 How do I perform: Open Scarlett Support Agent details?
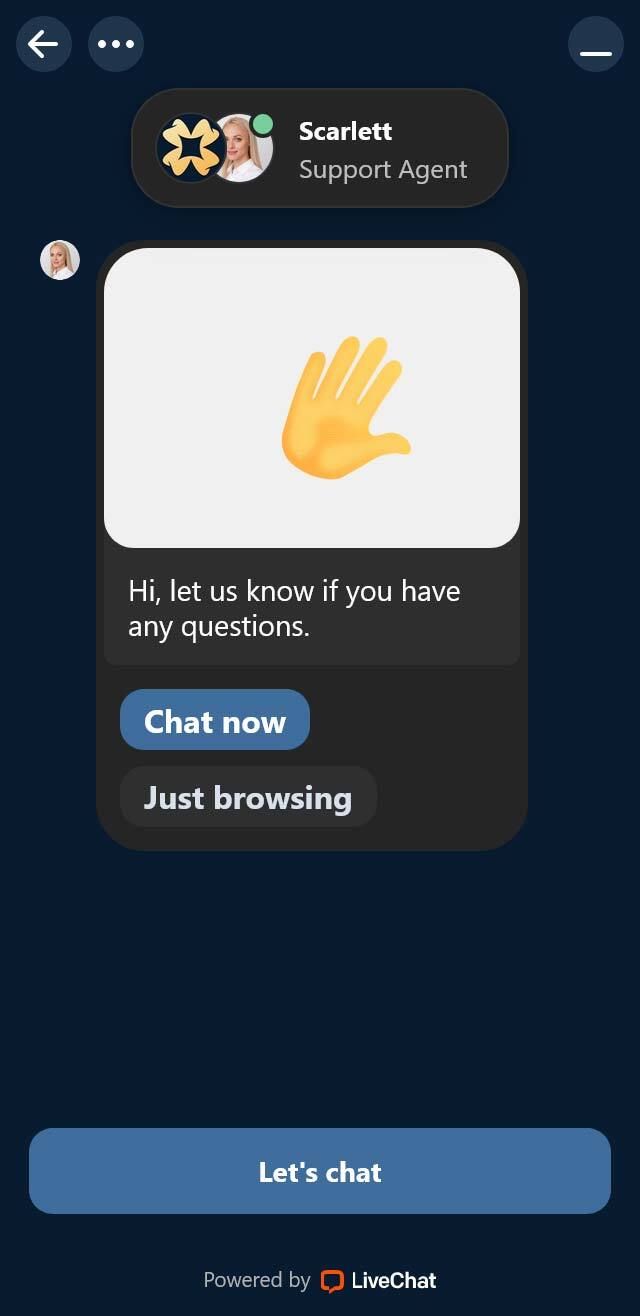click(x=320, y=148)
